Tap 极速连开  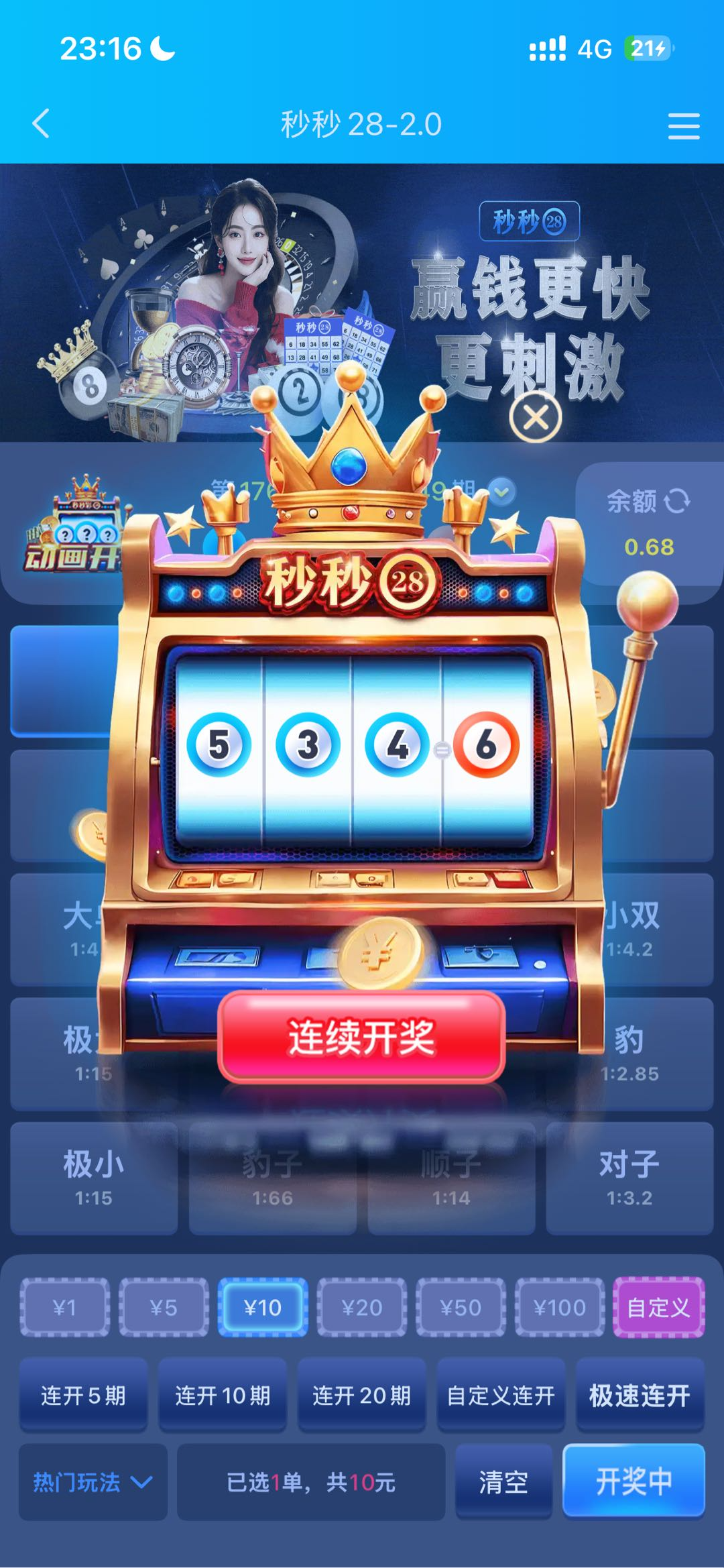(640, 1396)
